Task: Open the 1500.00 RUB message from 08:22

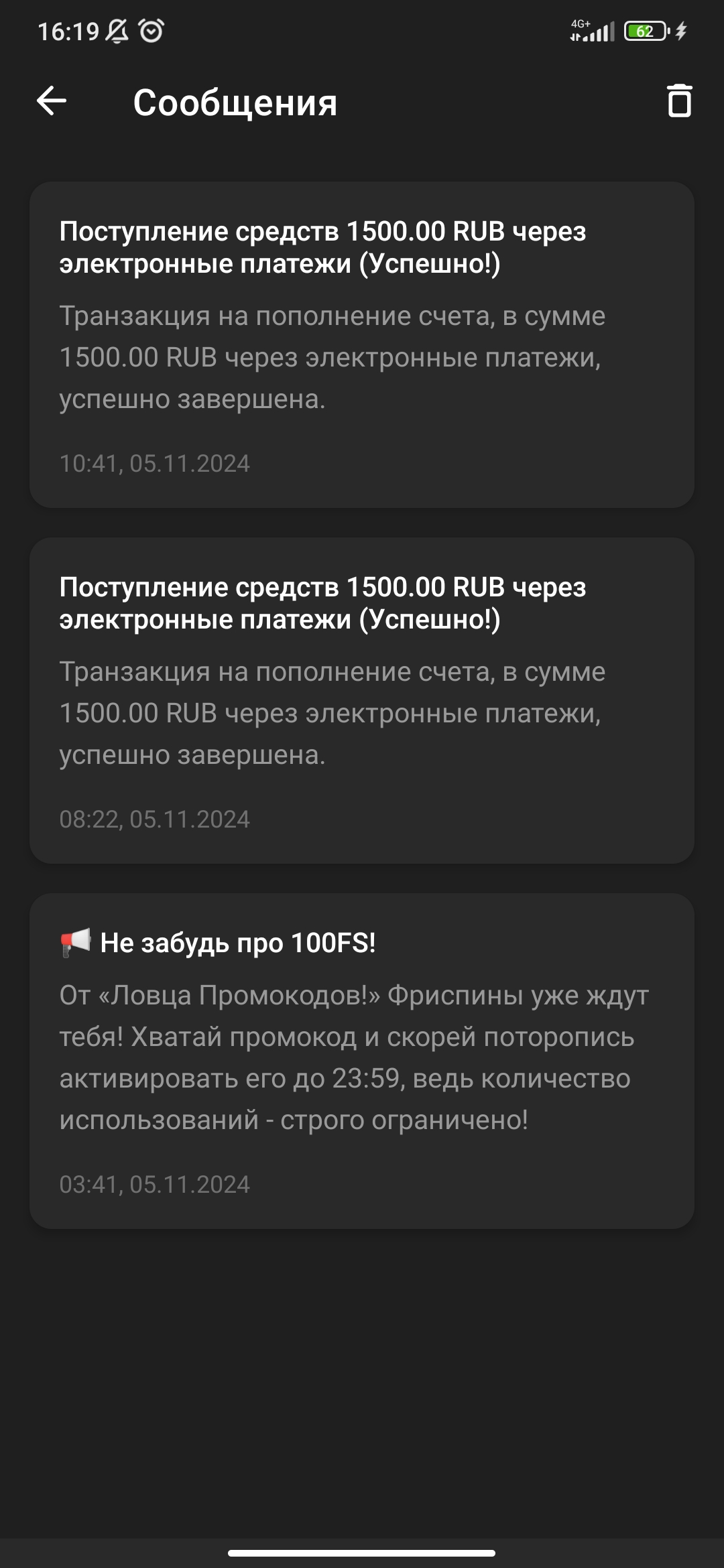Action: click(x=362, y=700)
